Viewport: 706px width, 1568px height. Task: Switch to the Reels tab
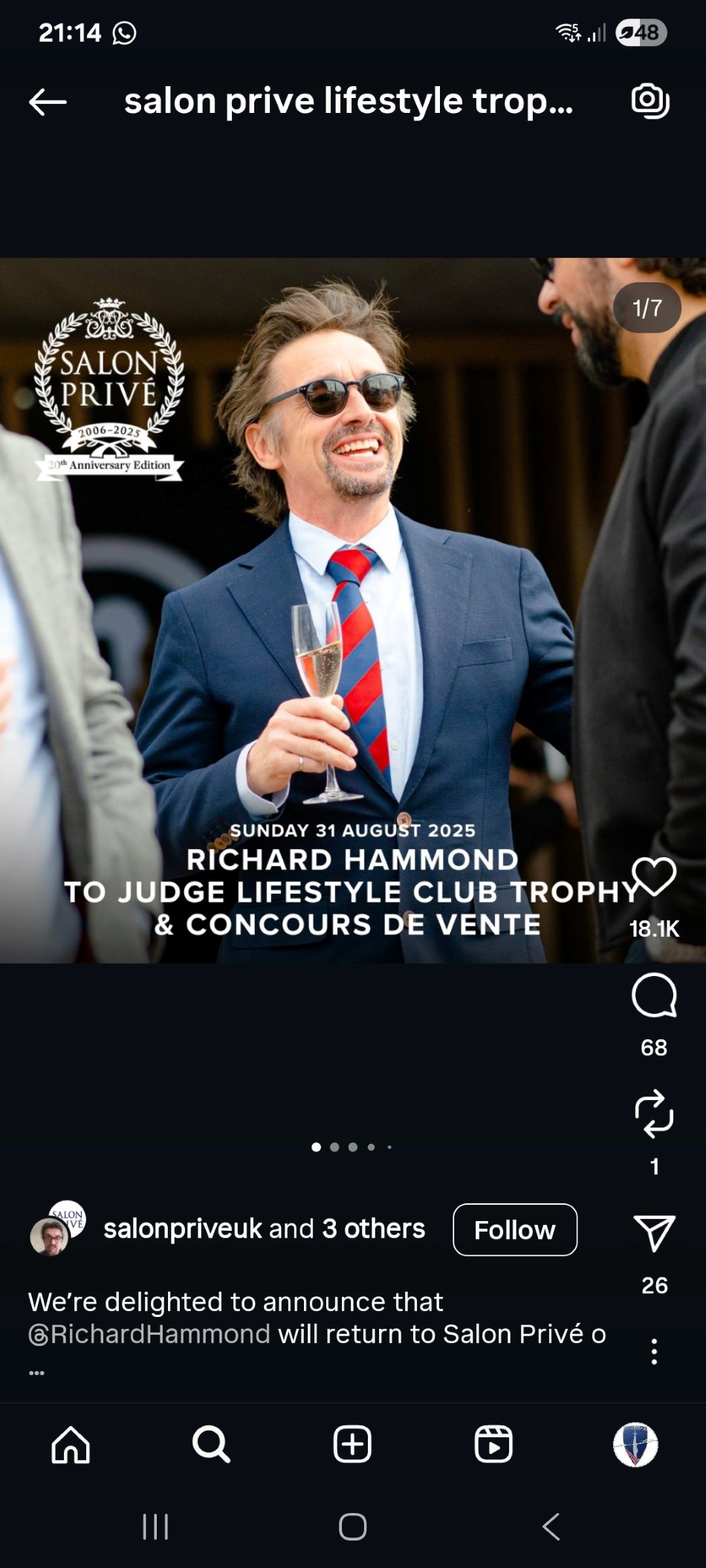coord(493,1445)
